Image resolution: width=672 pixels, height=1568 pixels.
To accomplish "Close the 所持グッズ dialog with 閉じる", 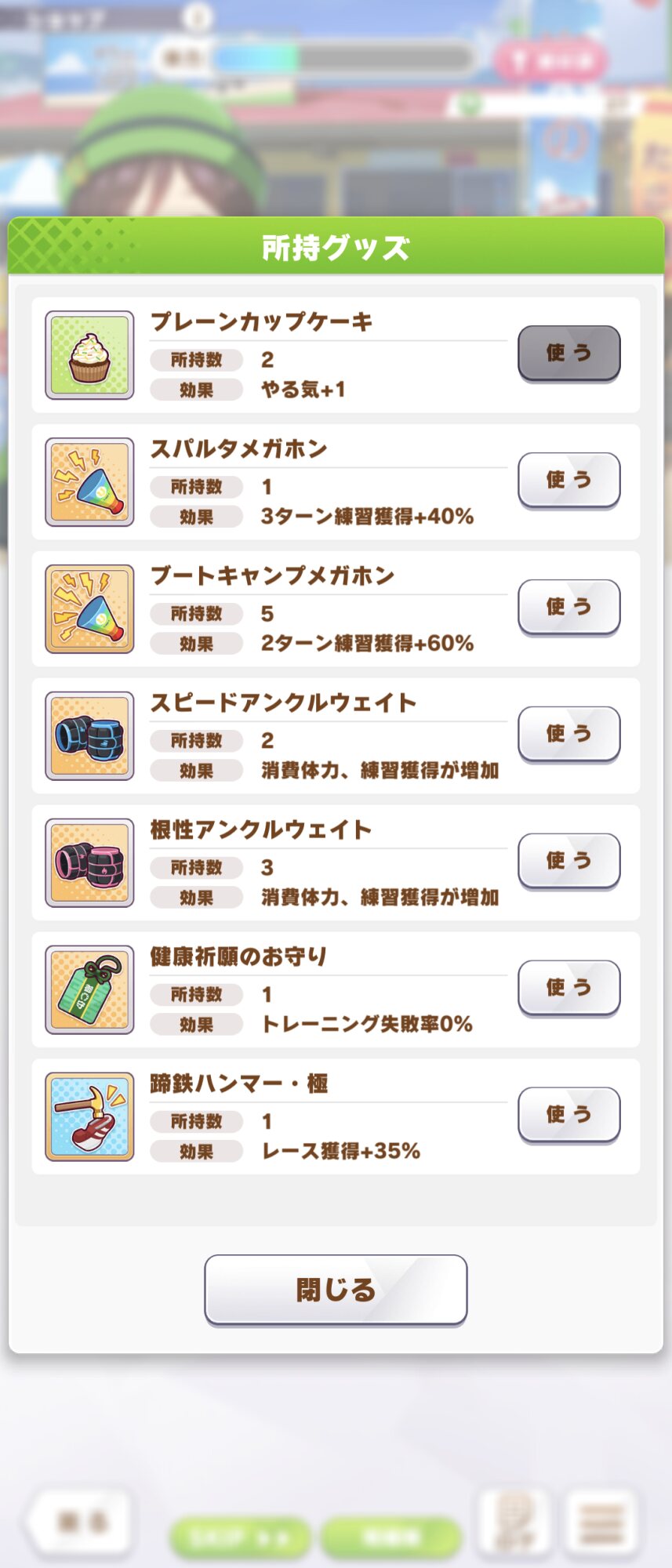I will pyautogui.click(x=336, y=1290).
